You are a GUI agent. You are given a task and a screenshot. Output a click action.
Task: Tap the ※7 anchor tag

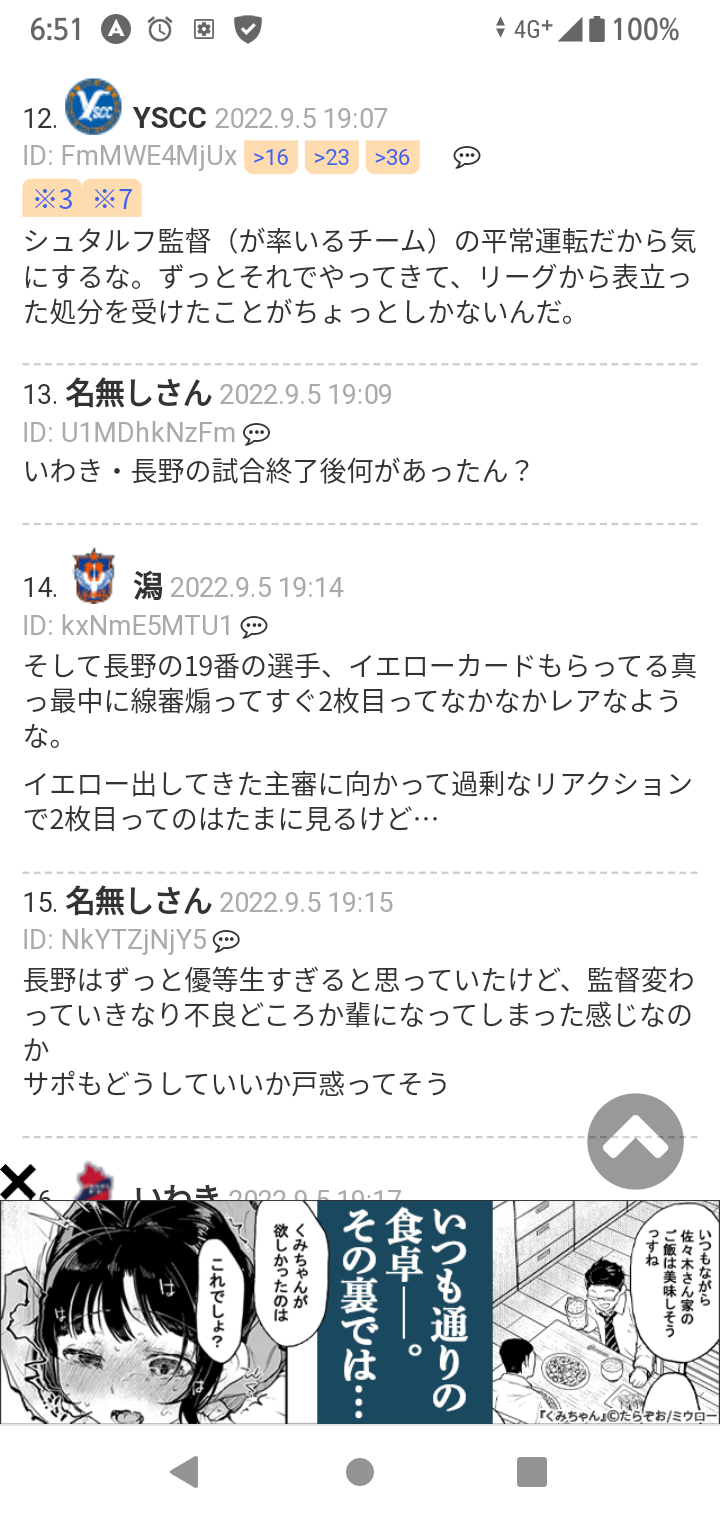(x=112, y=199)
